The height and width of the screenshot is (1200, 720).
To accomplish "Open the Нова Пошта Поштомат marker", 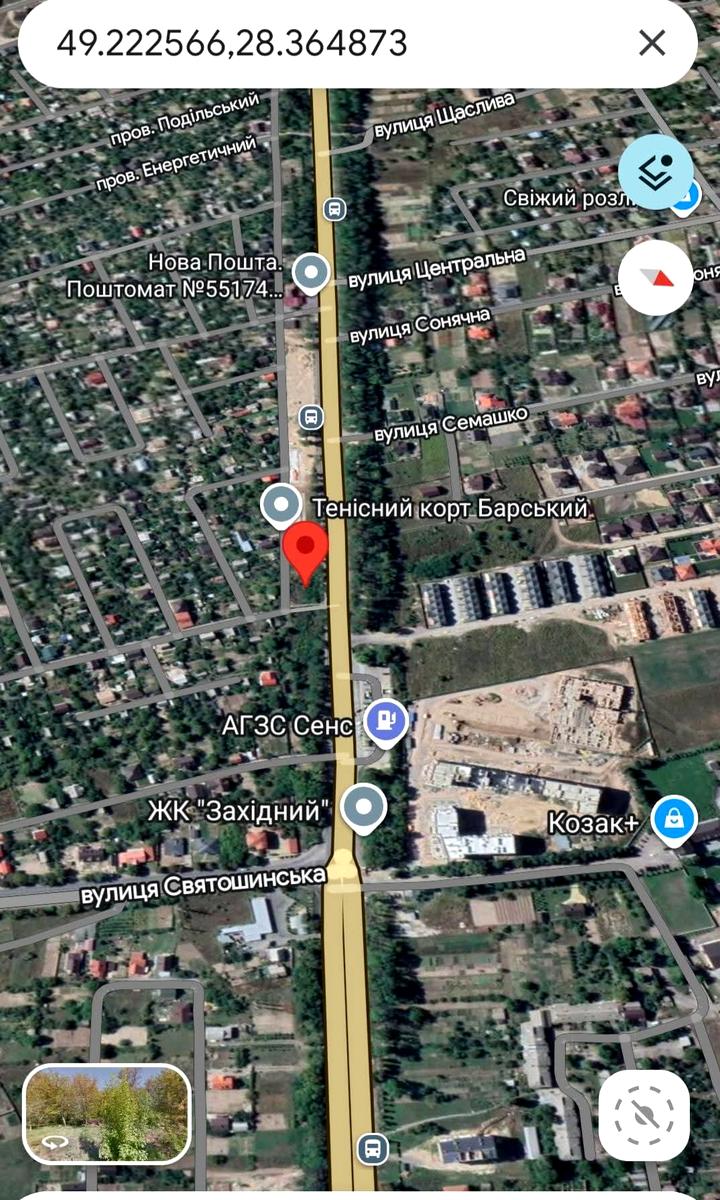I will (x=311, y=272).
